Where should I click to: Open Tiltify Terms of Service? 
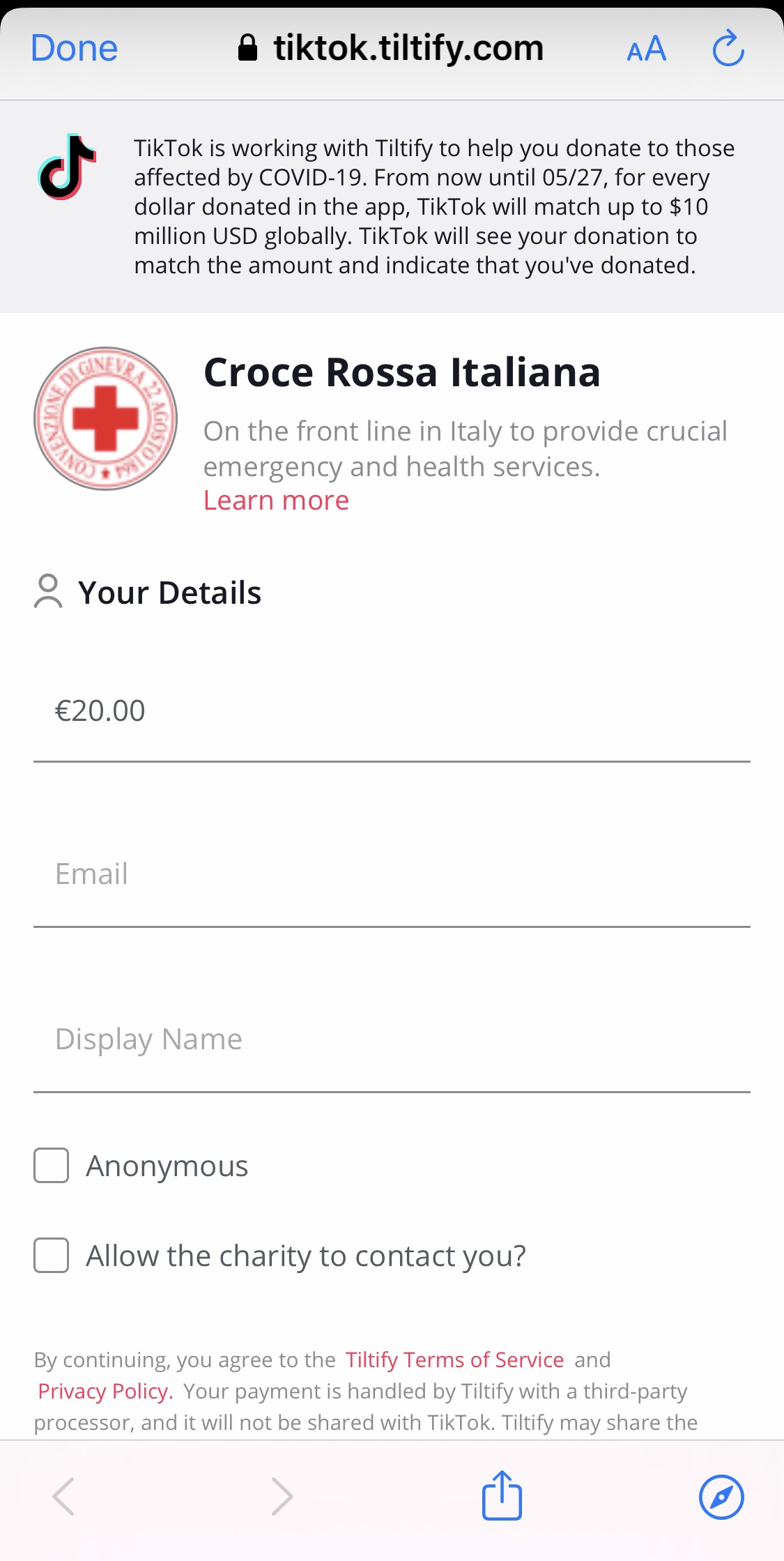(454, 1360)
